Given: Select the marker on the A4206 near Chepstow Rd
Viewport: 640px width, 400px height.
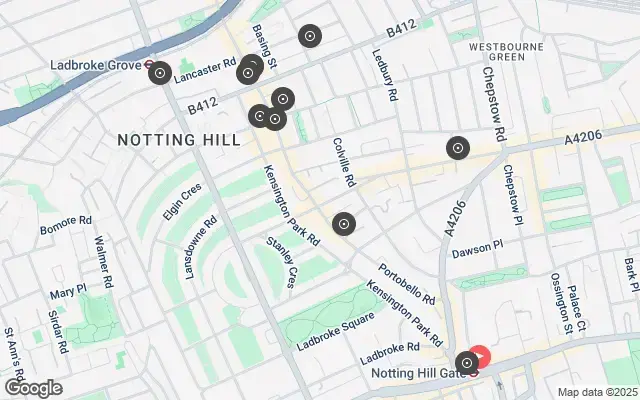Looking at the screenshot, I should (x=458, y=148).
